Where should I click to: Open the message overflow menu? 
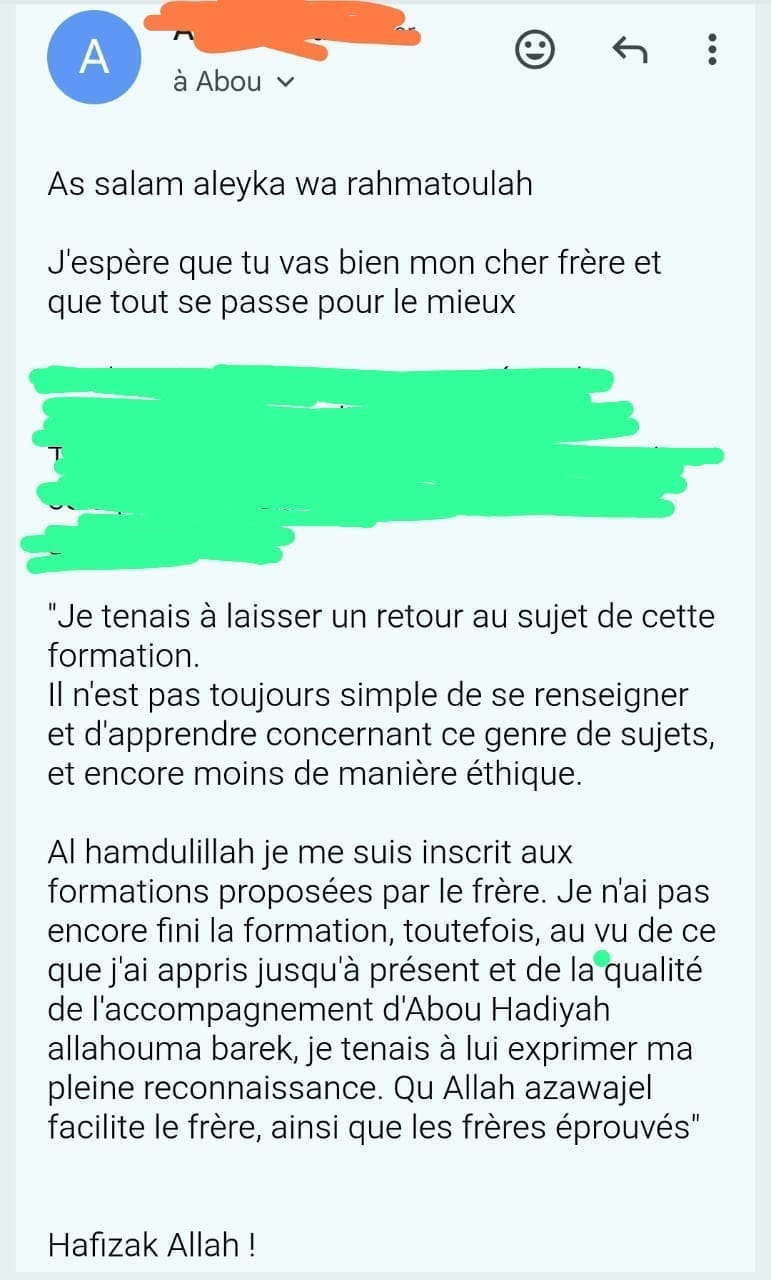712,49
